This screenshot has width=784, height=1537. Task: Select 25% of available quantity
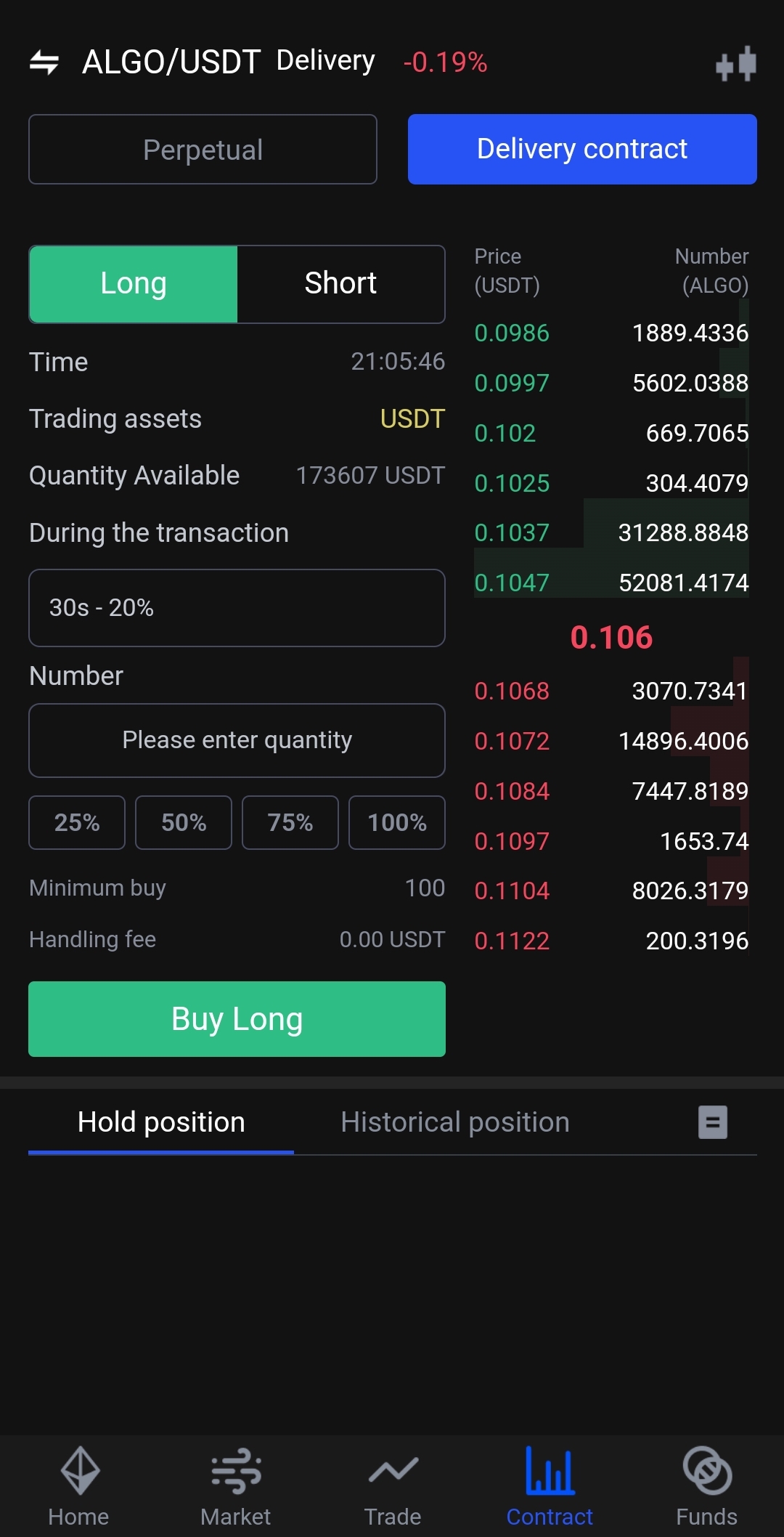tap(77, 822)
